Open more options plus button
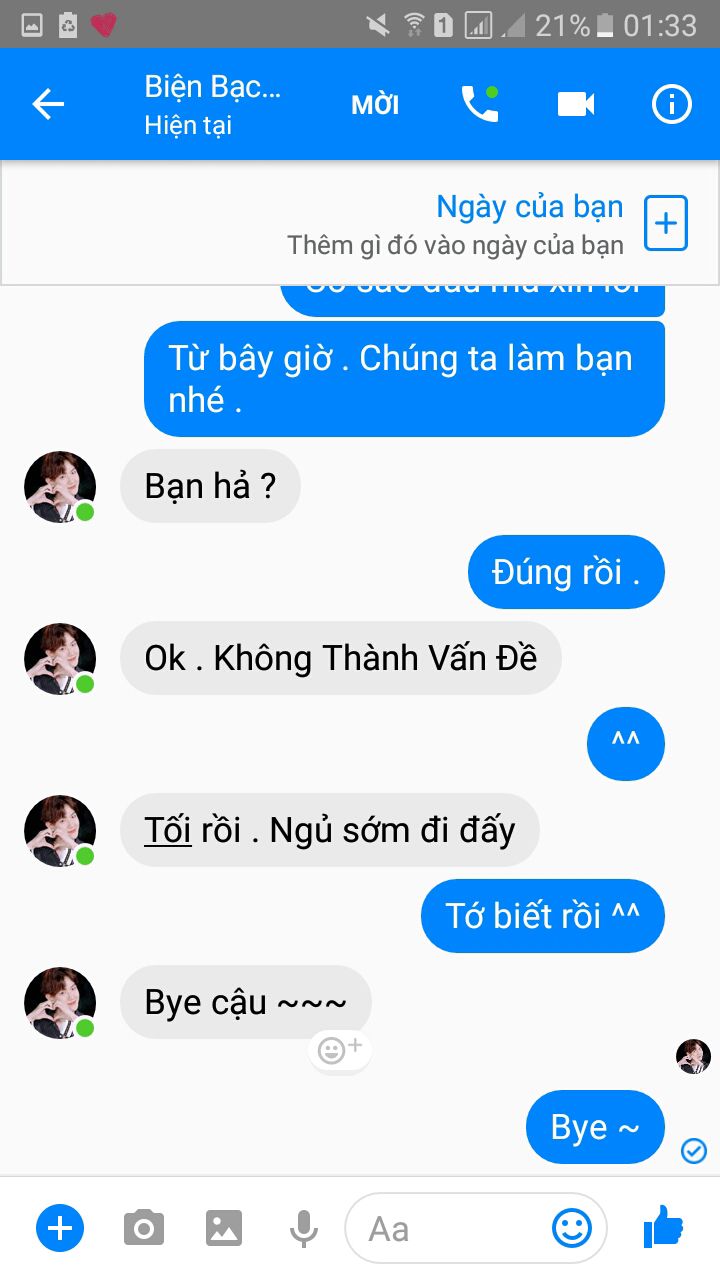This screenshot has width=720, height=1280. pos(60,1227)
